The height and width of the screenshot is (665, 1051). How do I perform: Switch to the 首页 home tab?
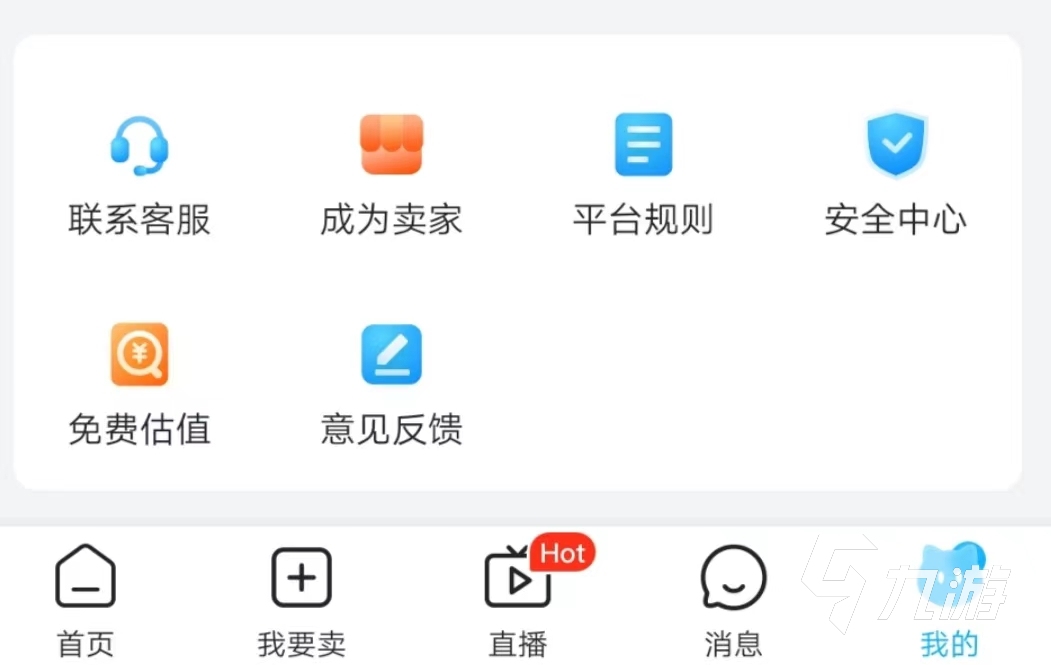click(86, 598)
